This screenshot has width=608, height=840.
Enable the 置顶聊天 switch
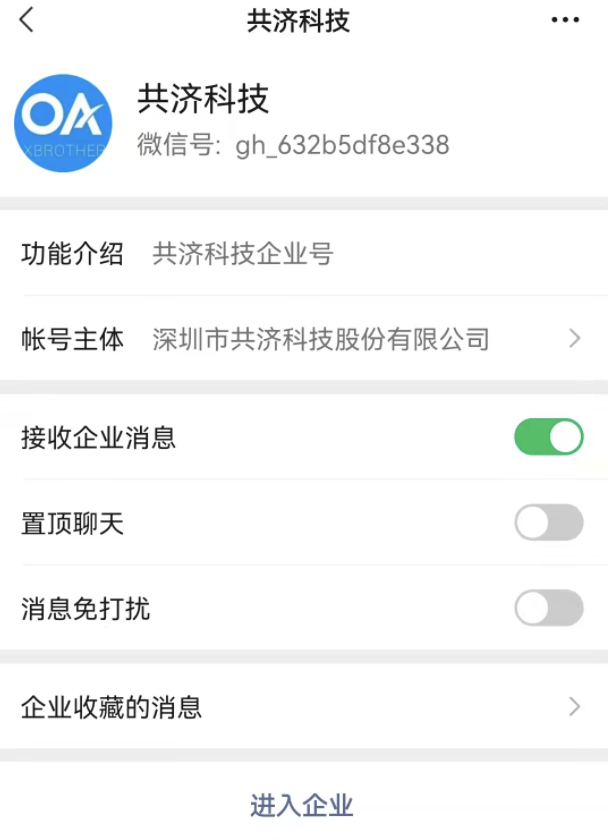548,522
